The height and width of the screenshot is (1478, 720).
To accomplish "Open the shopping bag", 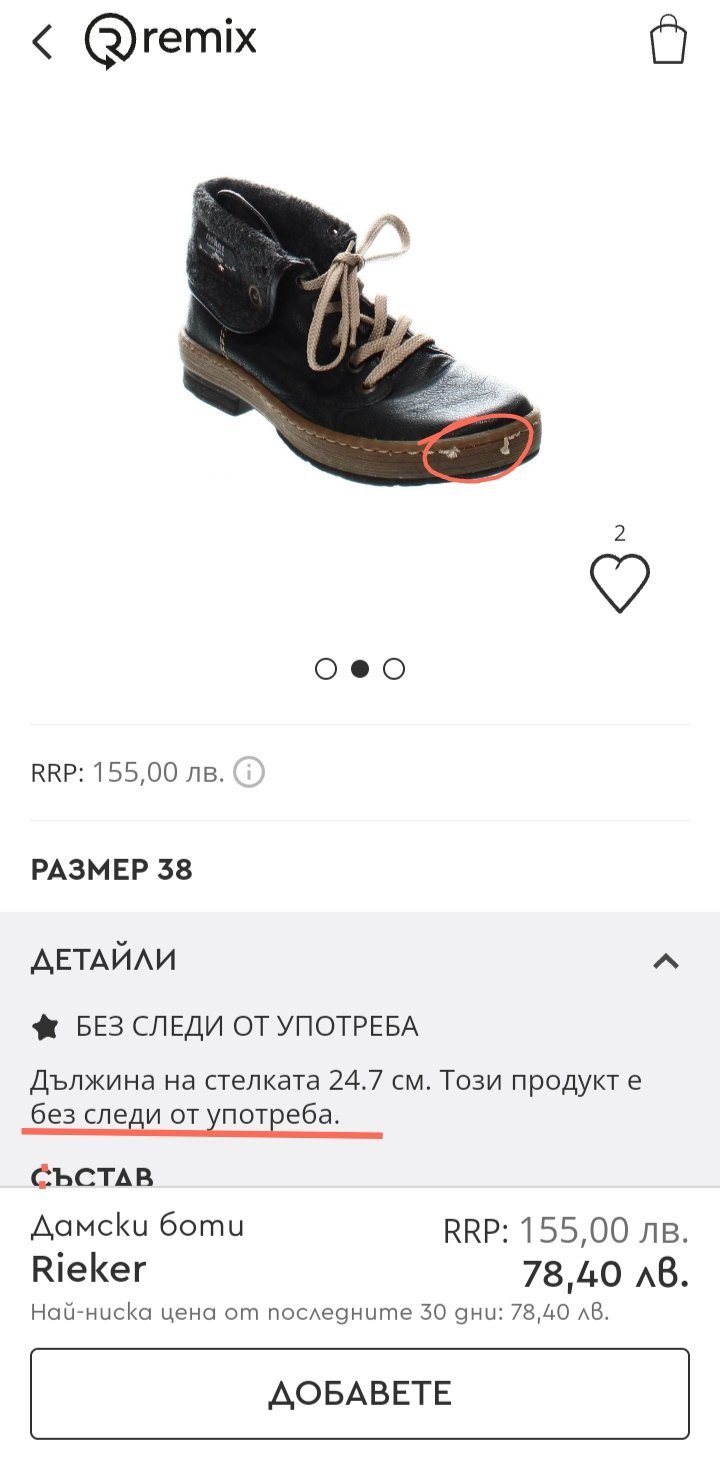I will tap(668, 41).
